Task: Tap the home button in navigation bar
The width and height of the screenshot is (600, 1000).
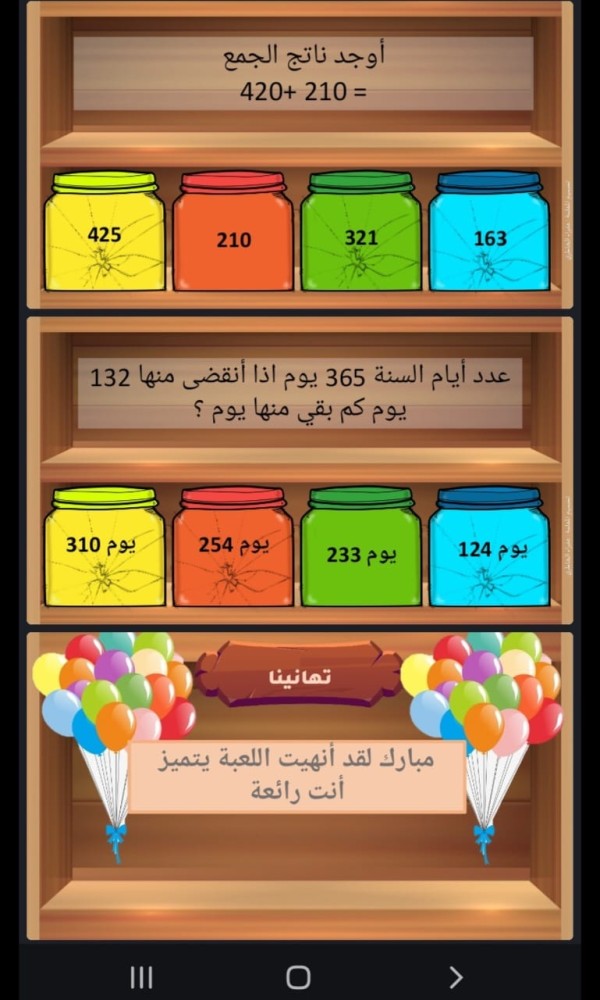Action: [x=298, y=976]
